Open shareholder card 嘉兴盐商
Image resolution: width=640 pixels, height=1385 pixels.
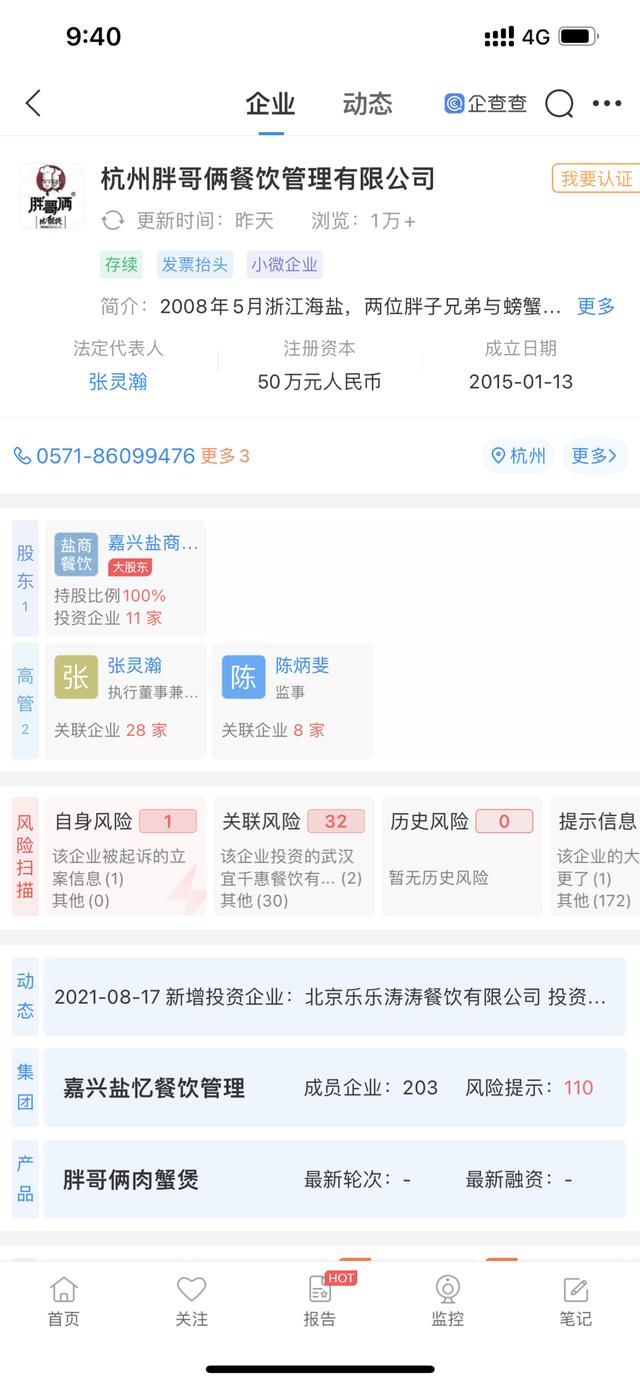click(x=126, y=578)
